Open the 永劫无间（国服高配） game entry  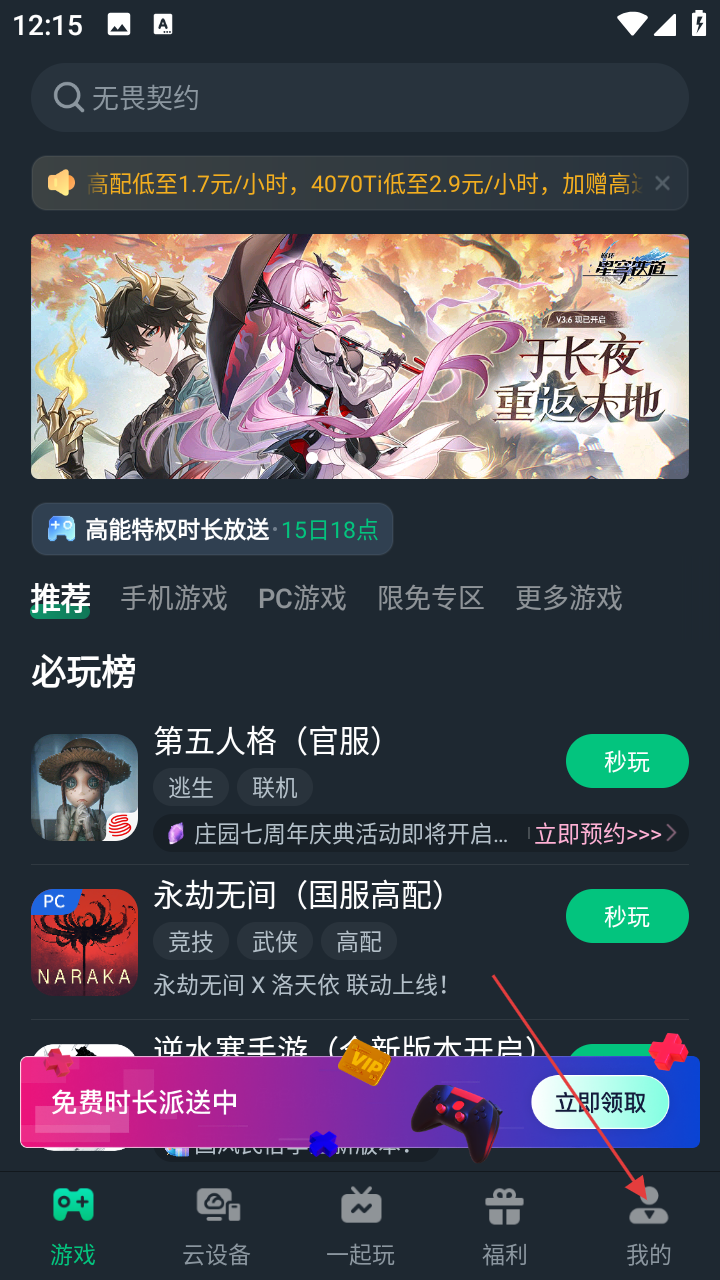(x=300, y=895)
